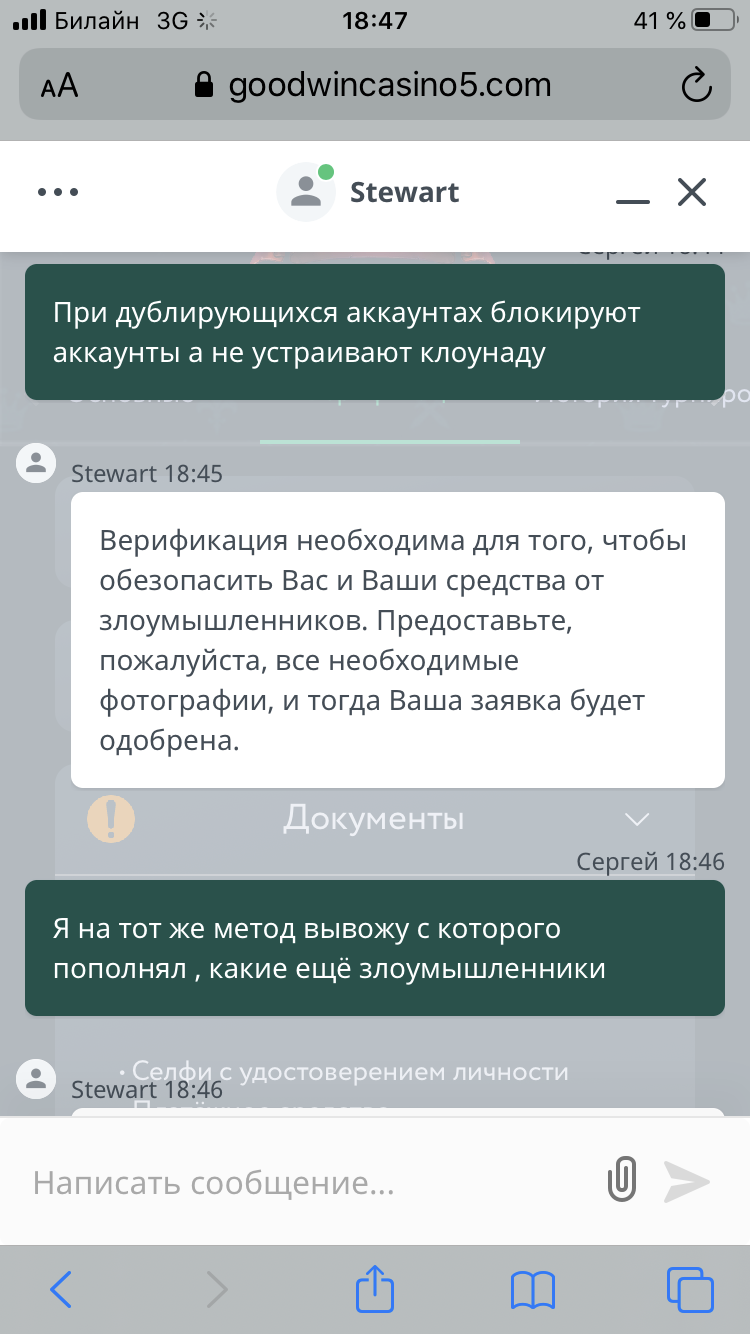Screen dimensions: 750x1334
Task: Open Safari bookmarks
Action: [532, 1289]
